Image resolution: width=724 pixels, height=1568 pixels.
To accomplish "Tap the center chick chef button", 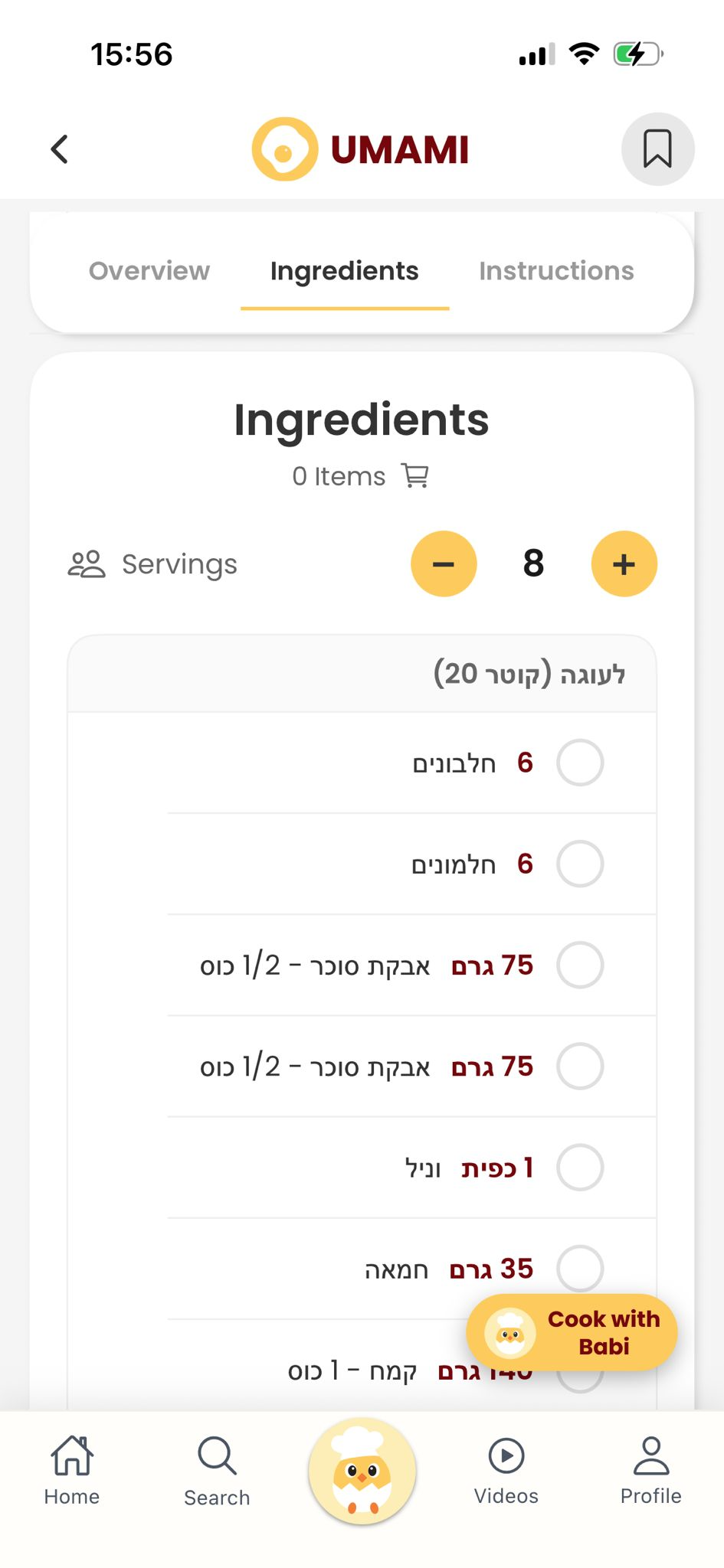I will point(362,1472).
